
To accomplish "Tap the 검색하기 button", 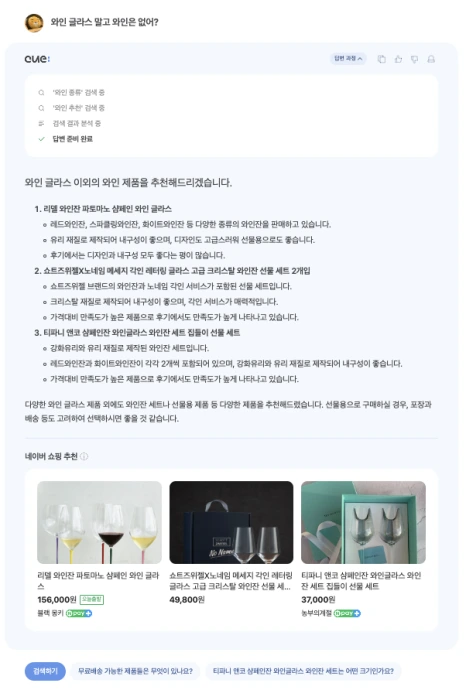I will [45, 671].
